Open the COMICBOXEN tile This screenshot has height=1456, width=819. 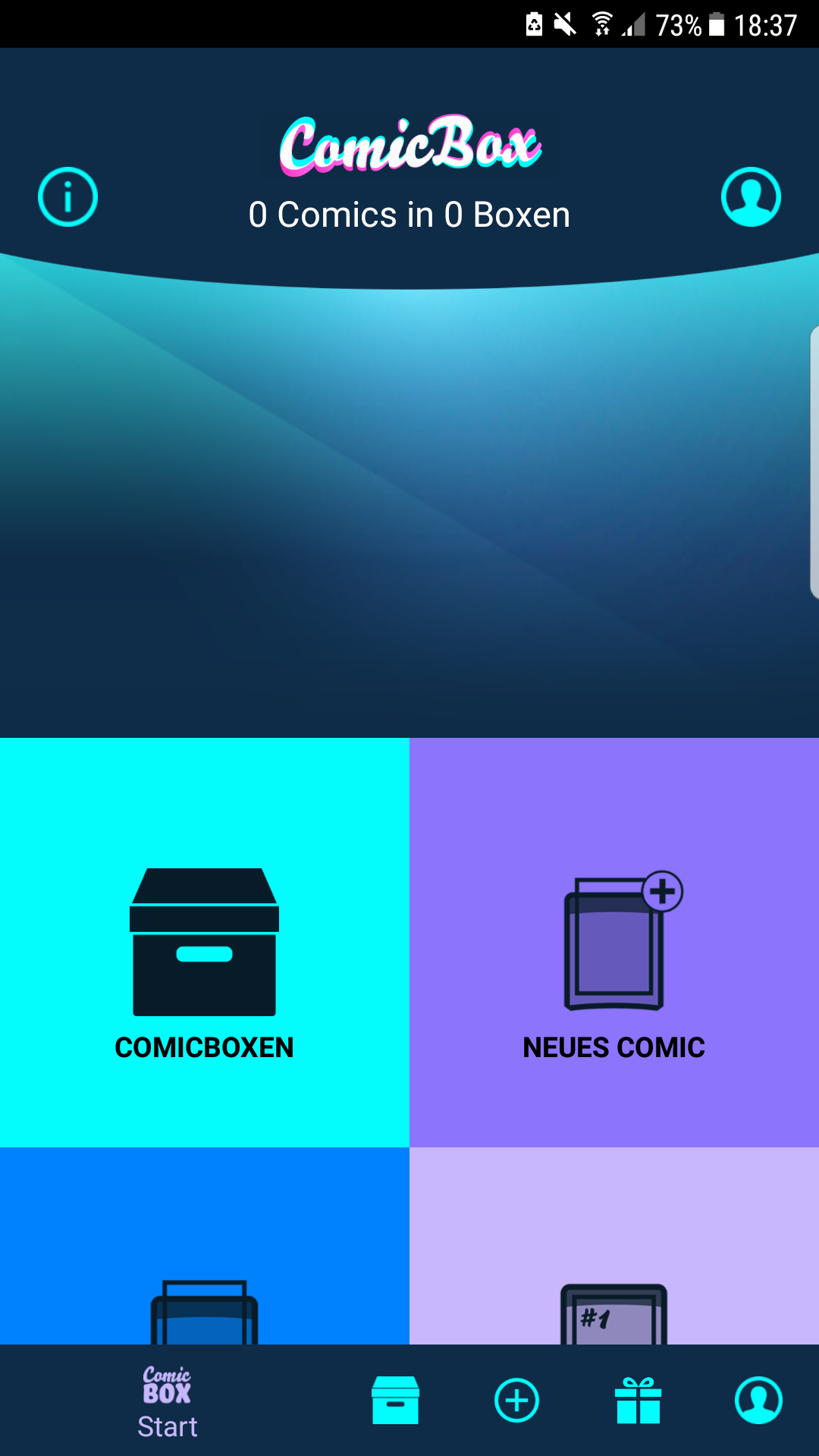pyautogui.click(x=205, y=943)
